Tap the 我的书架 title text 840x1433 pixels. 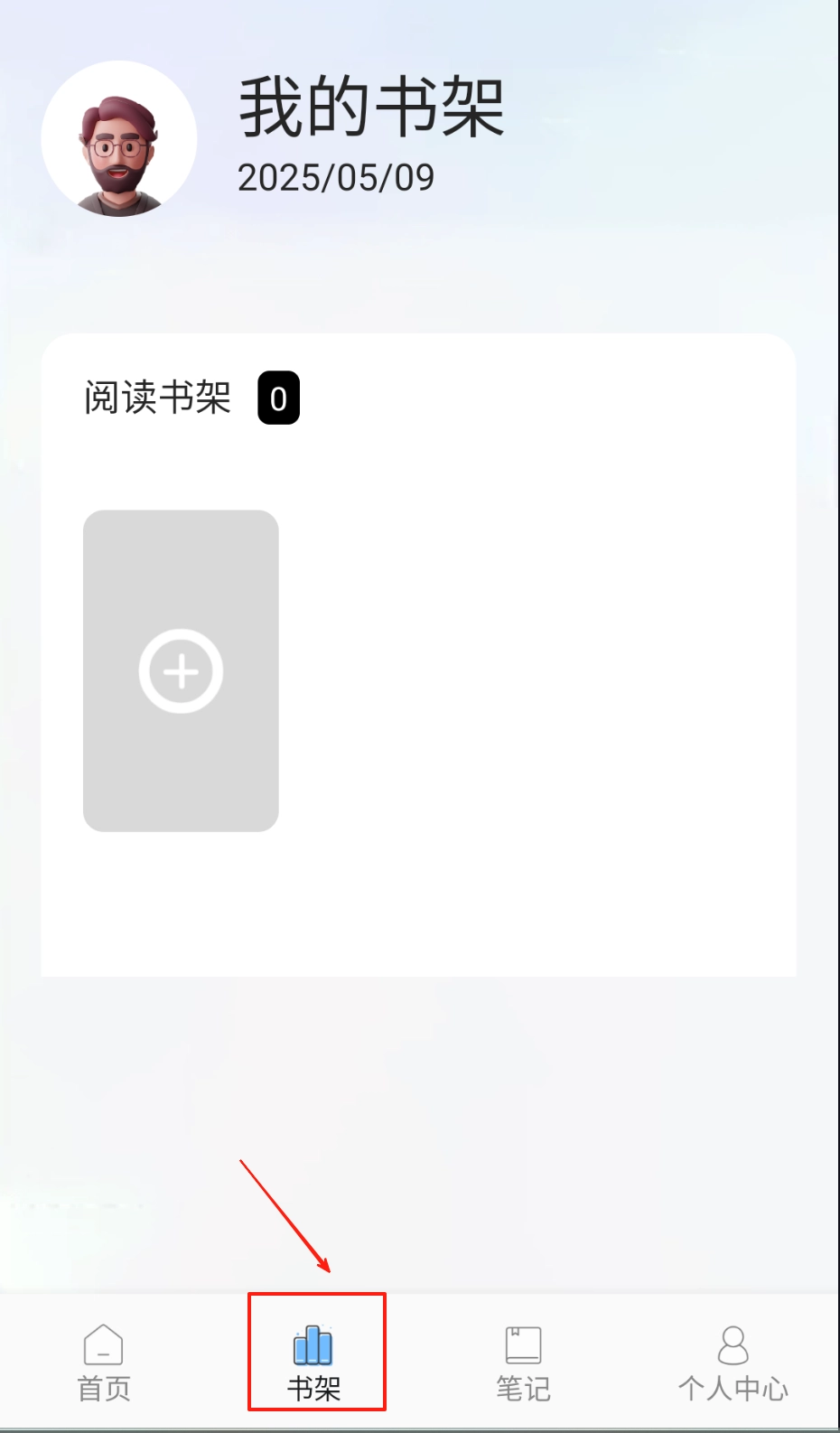(x=372, y=111)
